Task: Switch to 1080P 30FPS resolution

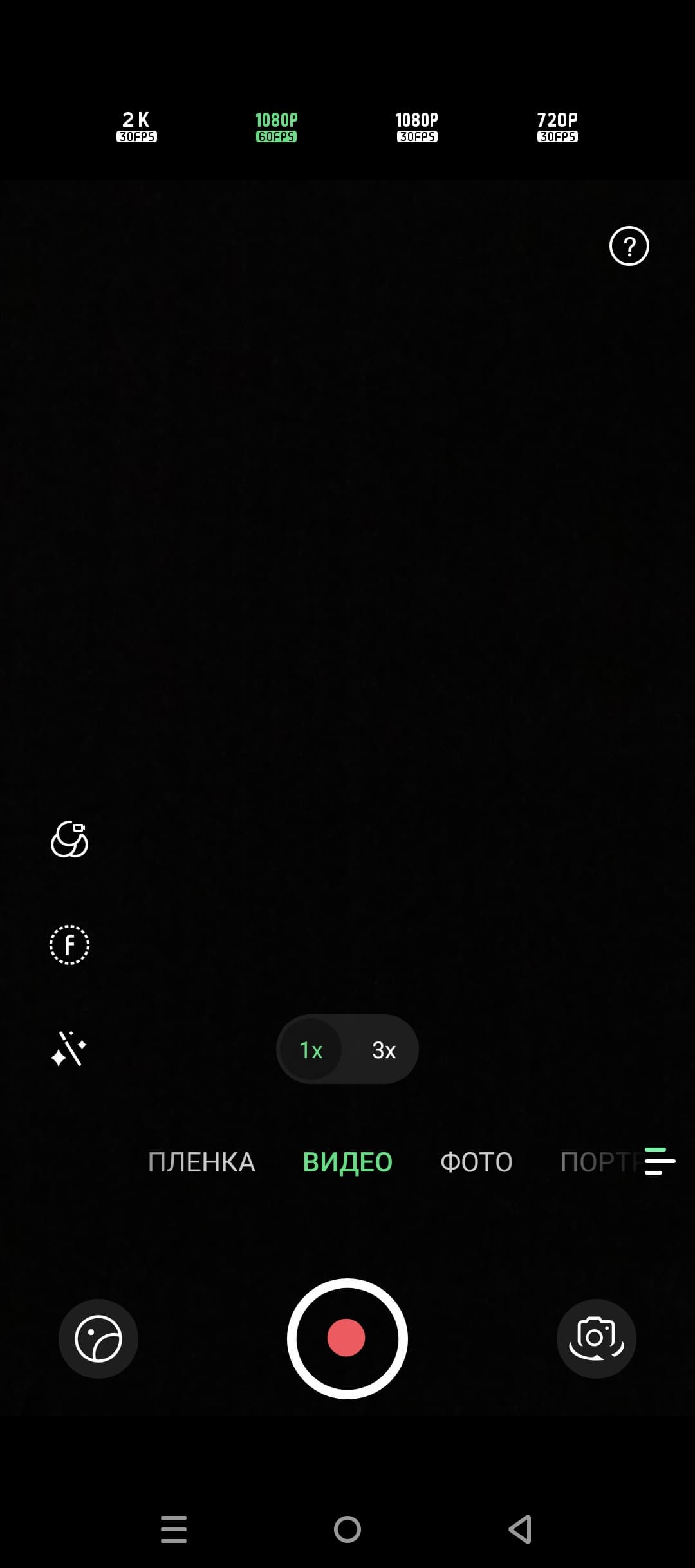Action: click(x=417, y=127)
